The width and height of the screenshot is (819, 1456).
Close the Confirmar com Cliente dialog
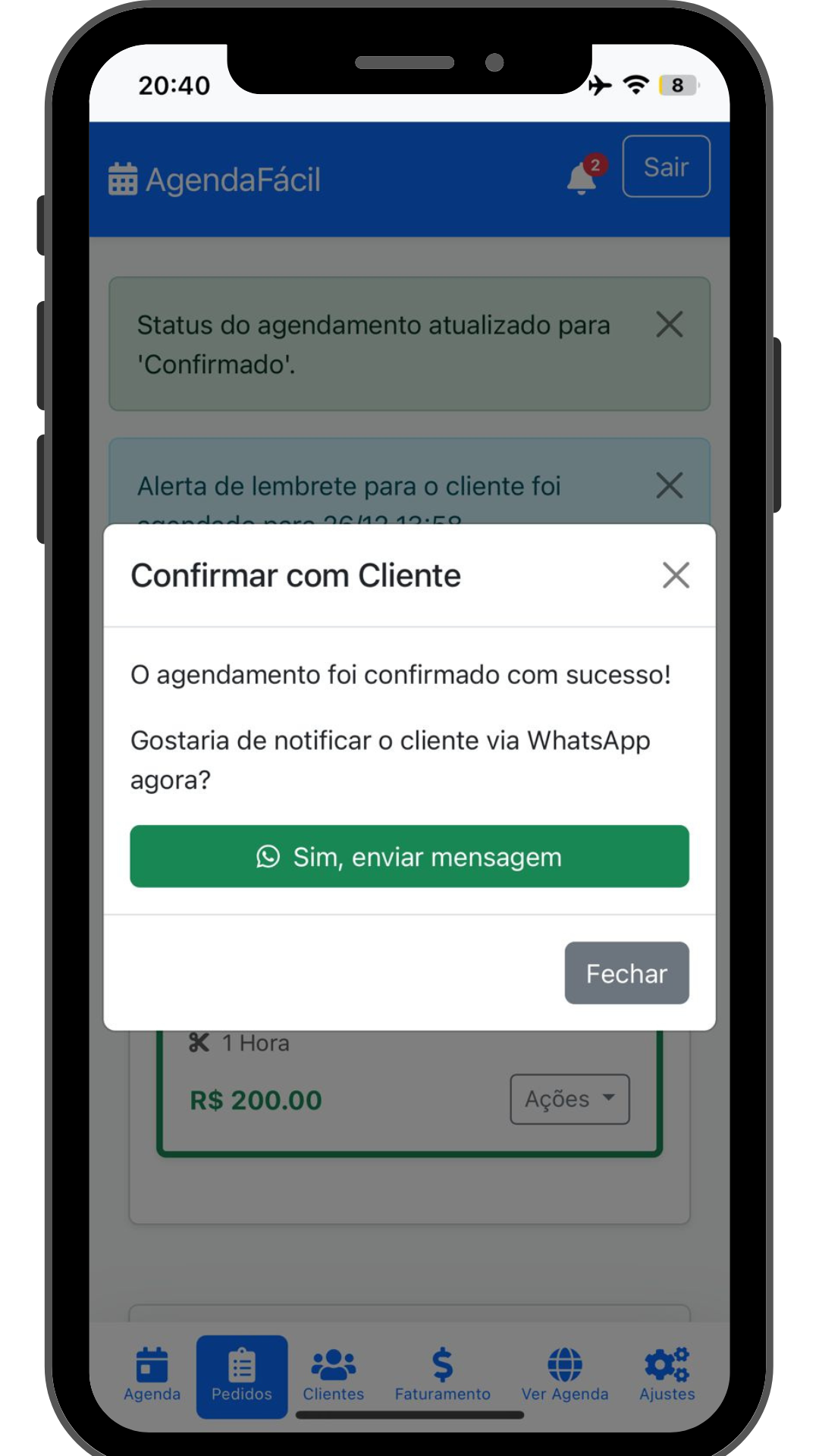click(x=675, y=576)
